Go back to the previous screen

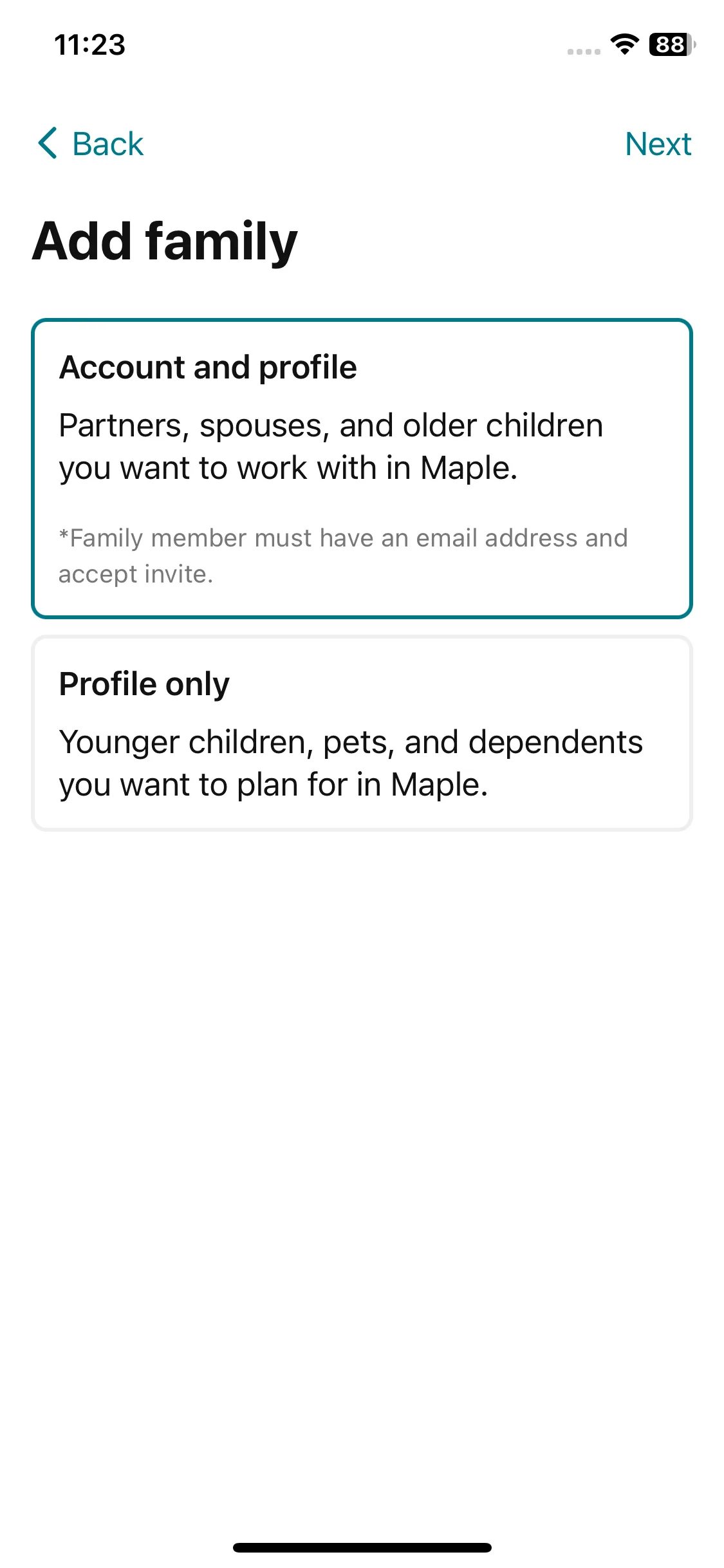coord(90,144)
